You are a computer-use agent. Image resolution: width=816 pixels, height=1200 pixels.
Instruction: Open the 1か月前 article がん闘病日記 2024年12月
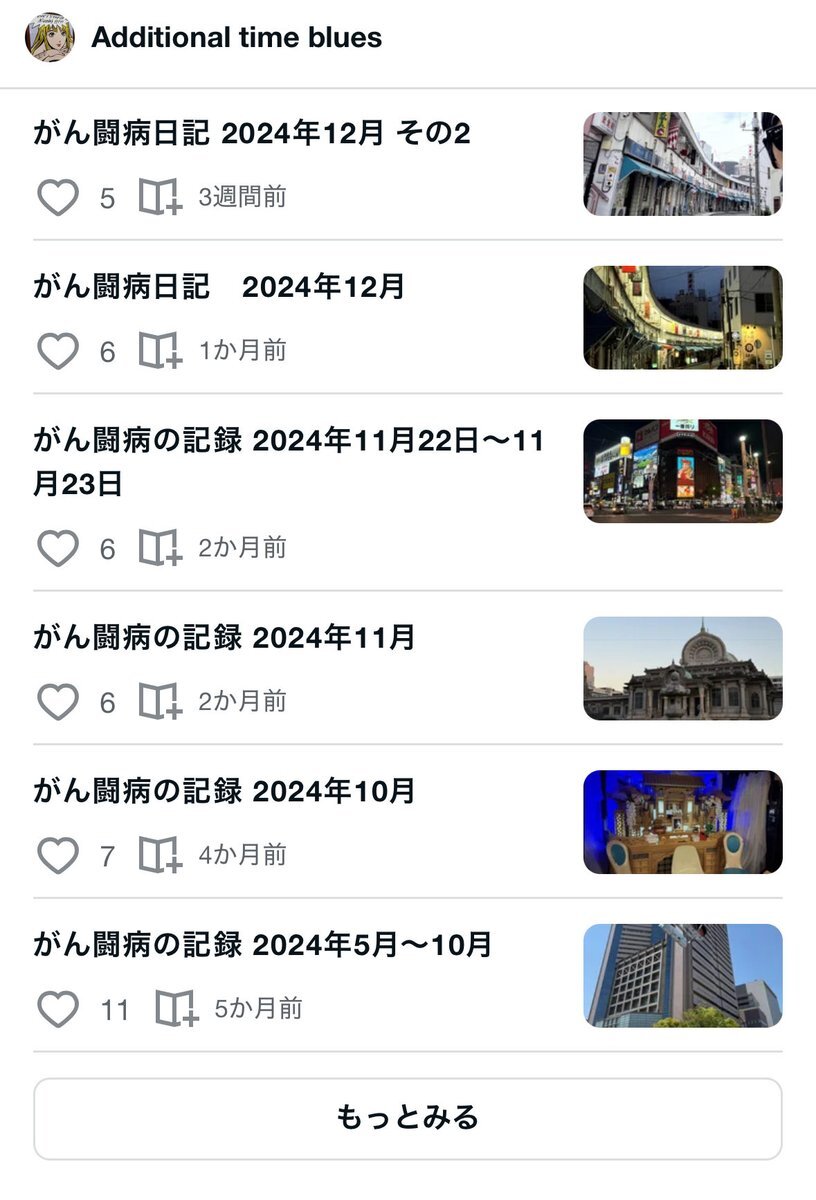[x=220, y=287]
